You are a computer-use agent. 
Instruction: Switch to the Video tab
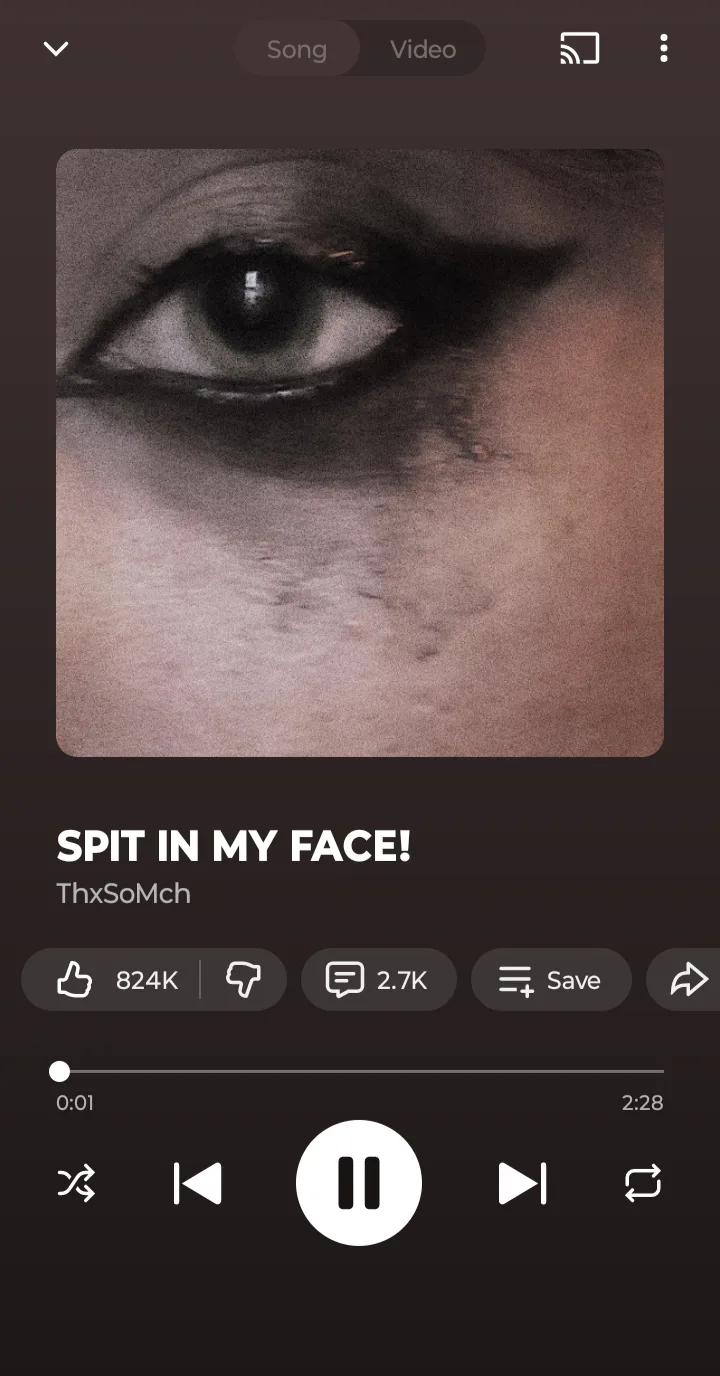pyautogui.click(x=423, y=49)
